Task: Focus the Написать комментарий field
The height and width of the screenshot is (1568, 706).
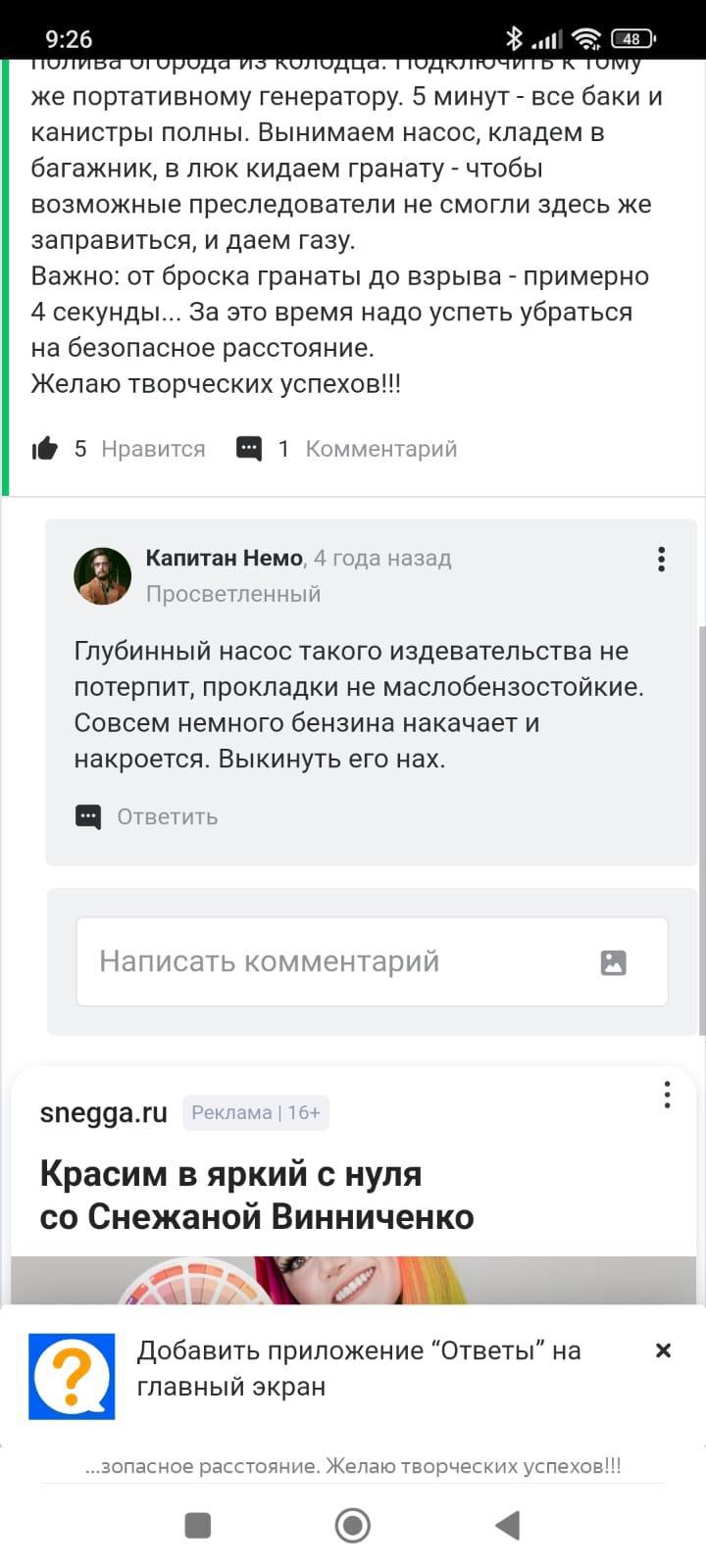Action: (333, 961)
